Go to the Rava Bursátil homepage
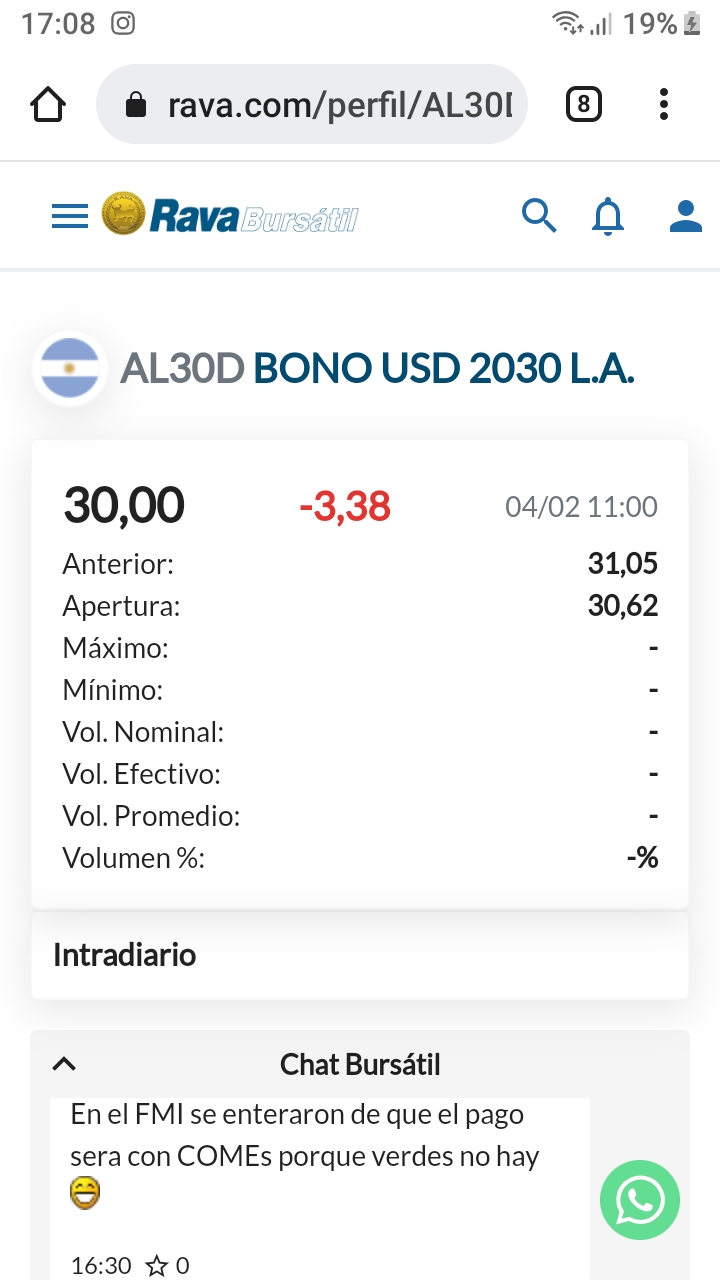 click(x=230, y=216)
